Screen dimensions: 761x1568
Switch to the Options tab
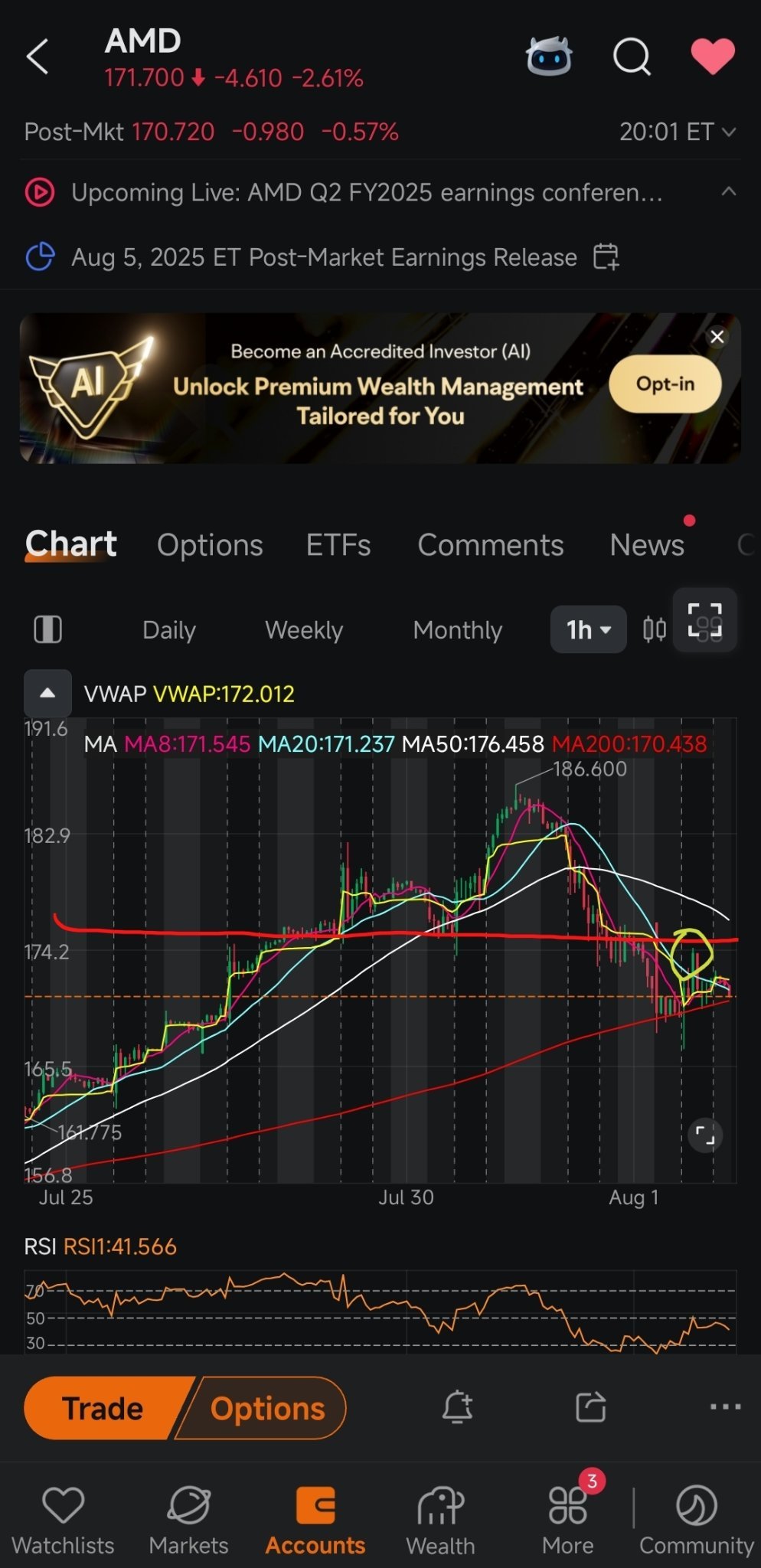pos(210,545)
